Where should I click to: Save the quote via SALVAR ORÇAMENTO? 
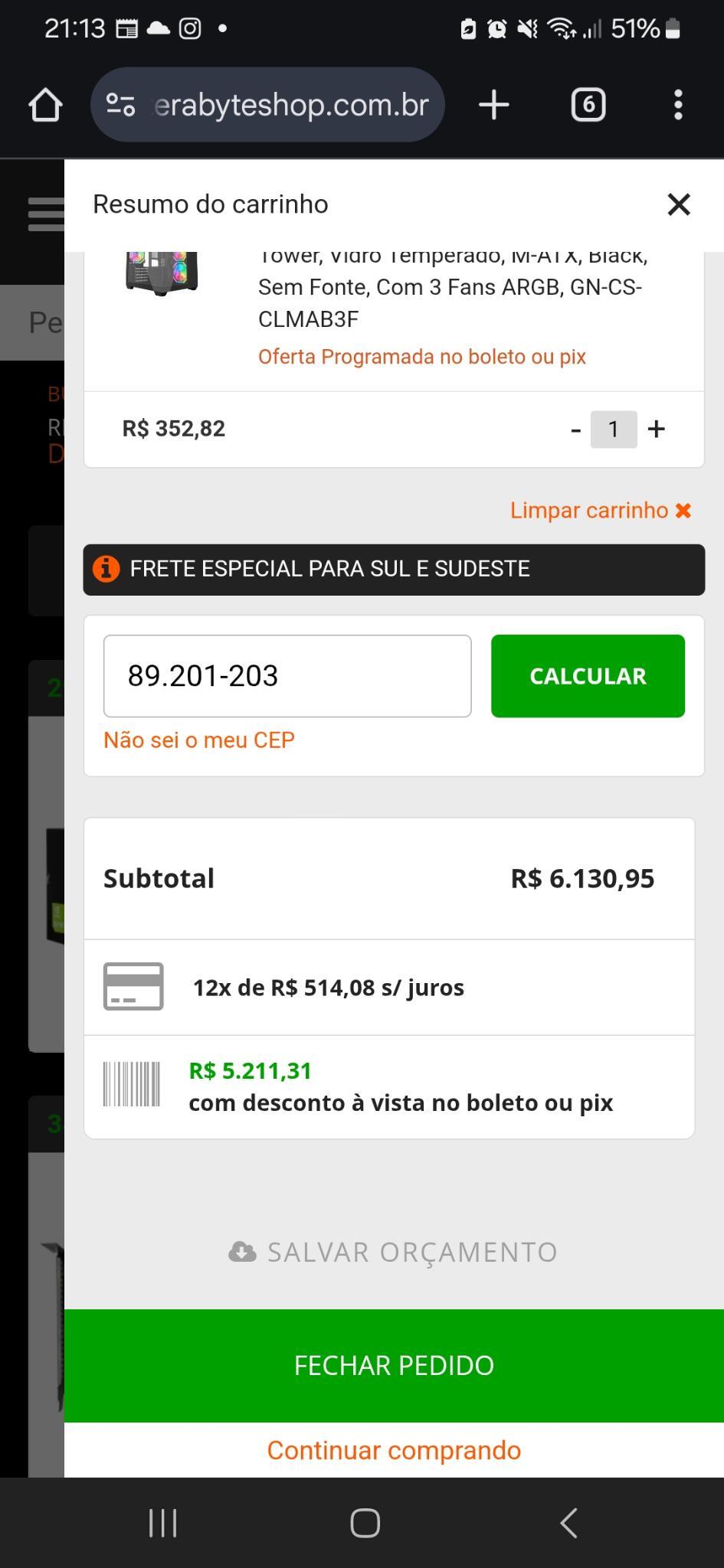coord(394,1252)
